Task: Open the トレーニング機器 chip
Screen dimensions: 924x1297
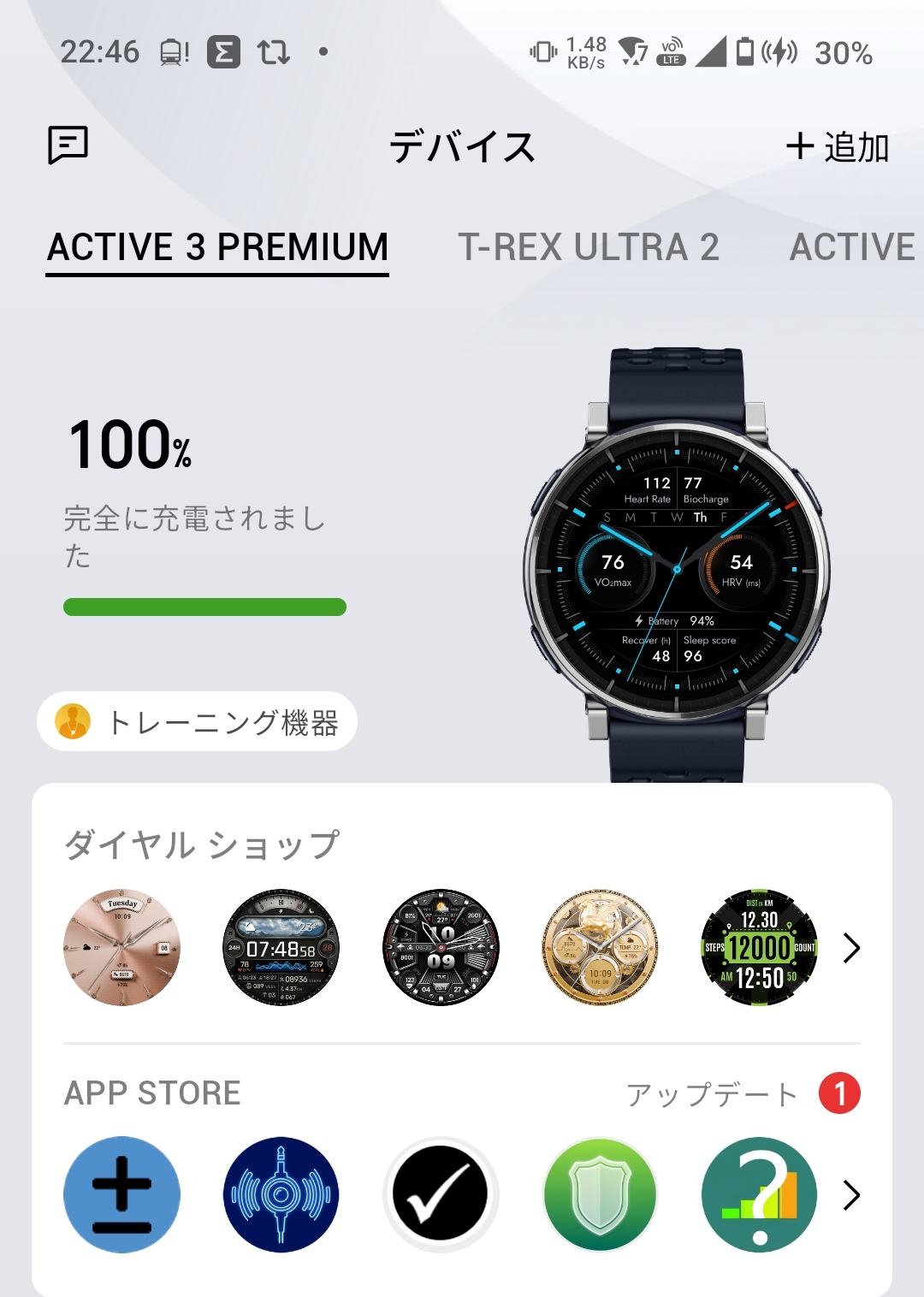Action: coord(197,722)
